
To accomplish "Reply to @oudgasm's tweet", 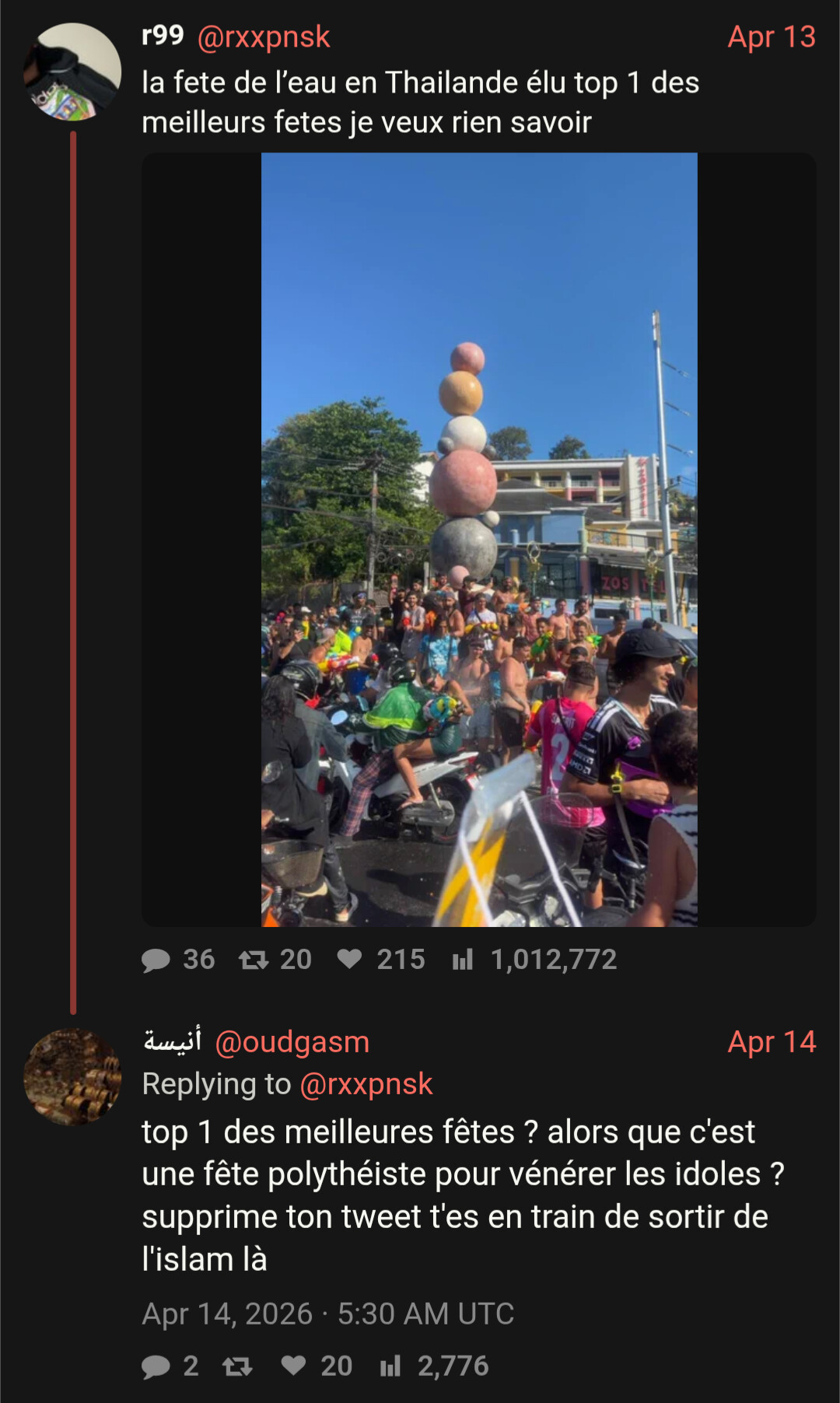I will coord(156,1366).
